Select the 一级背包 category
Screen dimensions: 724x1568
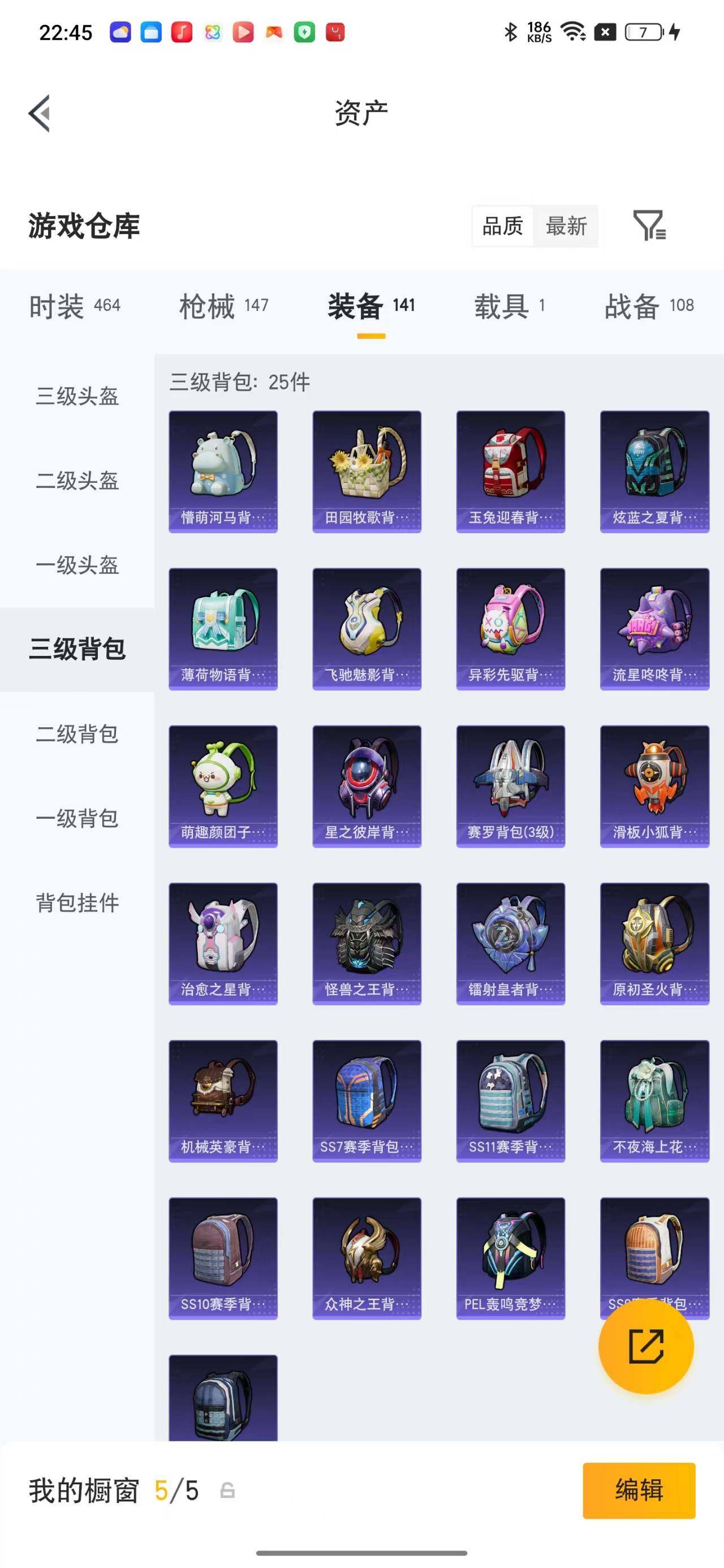pyautogui.click(x=77, y=819)
